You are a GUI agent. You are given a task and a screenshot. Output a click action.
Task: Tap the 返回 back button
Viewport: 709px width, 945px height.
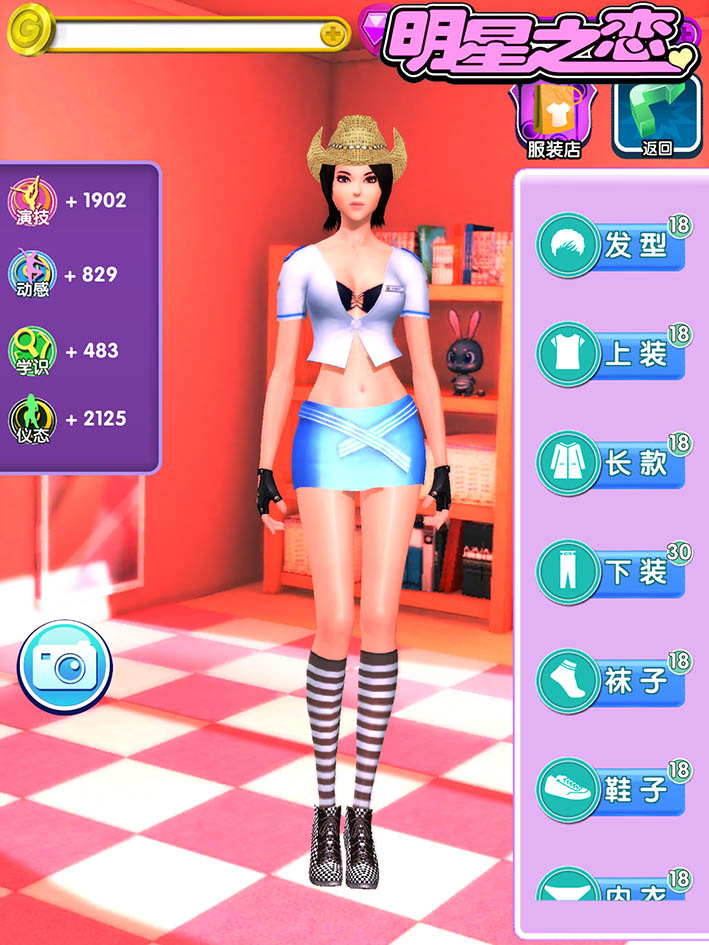click(656, 119)
